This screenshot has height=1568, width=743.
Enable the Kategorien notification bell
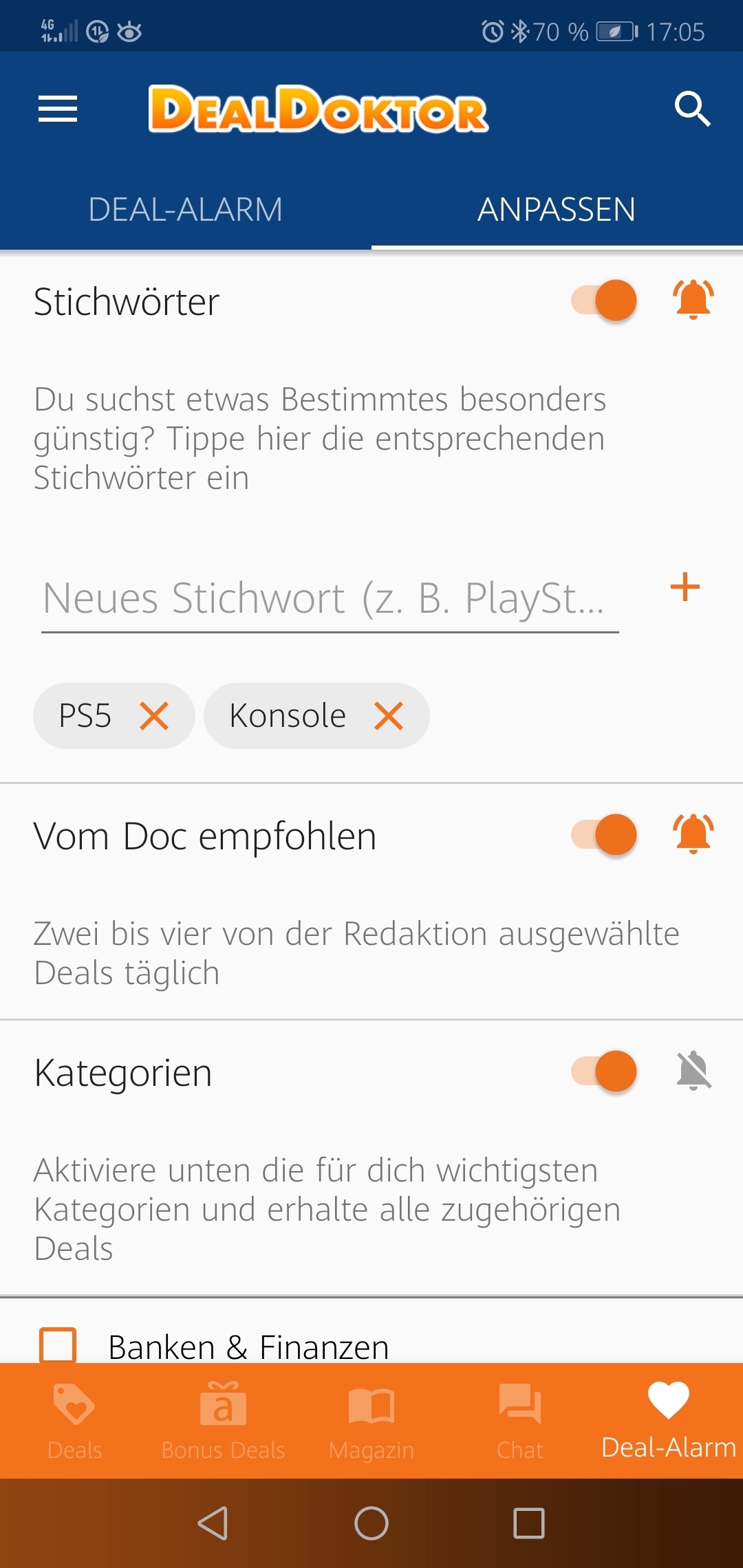[693, 1070]
